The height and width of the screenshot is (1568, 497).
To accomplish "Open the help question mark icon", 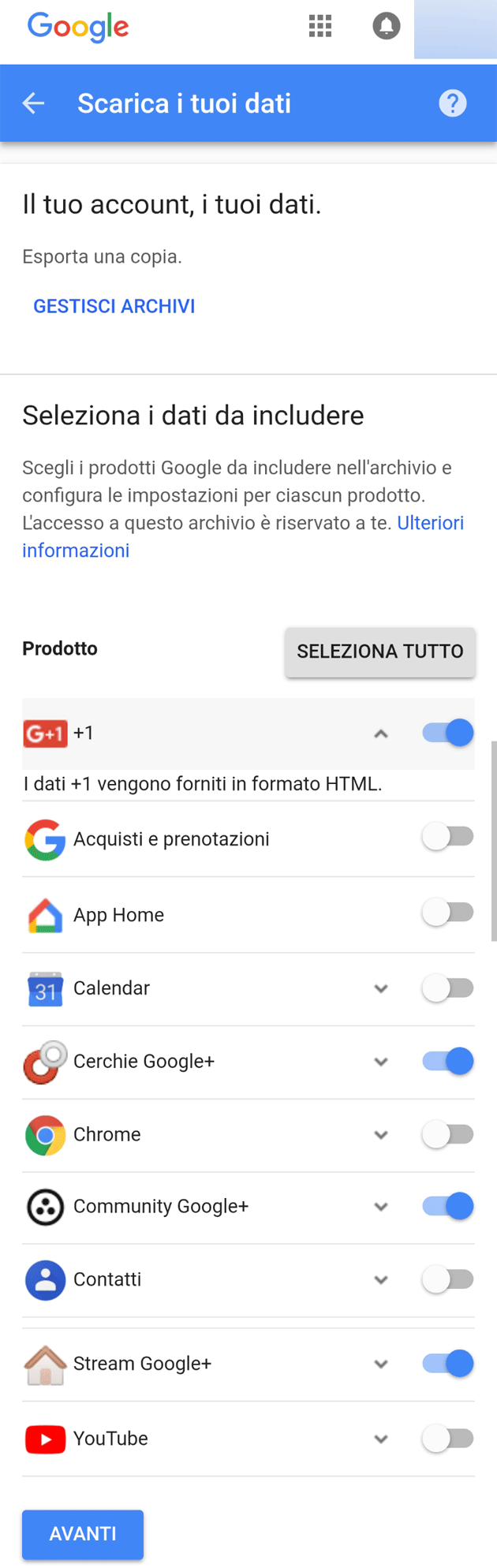I will tap(452, 103).
